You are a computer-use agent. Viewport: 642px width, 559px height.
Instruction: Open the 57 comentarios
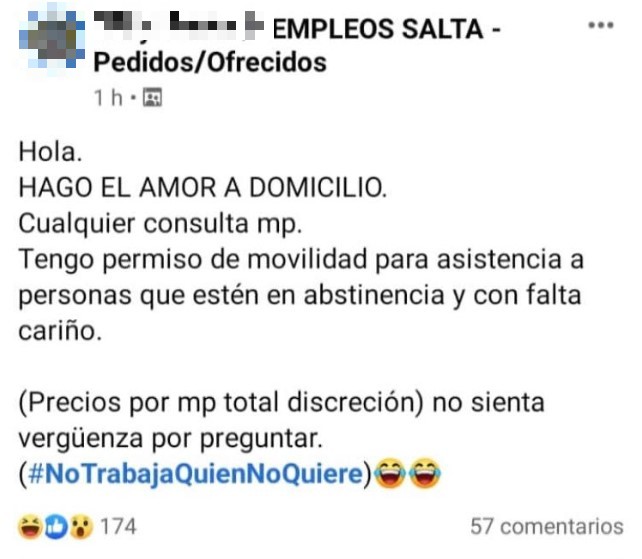coord(546,526)
